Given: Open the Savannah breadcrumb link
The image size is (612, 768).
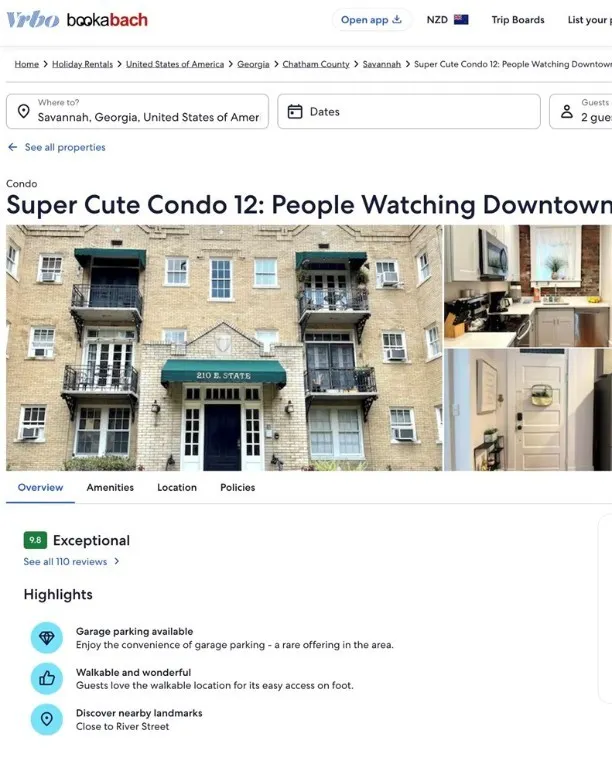Looking at the screenshot, I should click(x=381, y=64).
